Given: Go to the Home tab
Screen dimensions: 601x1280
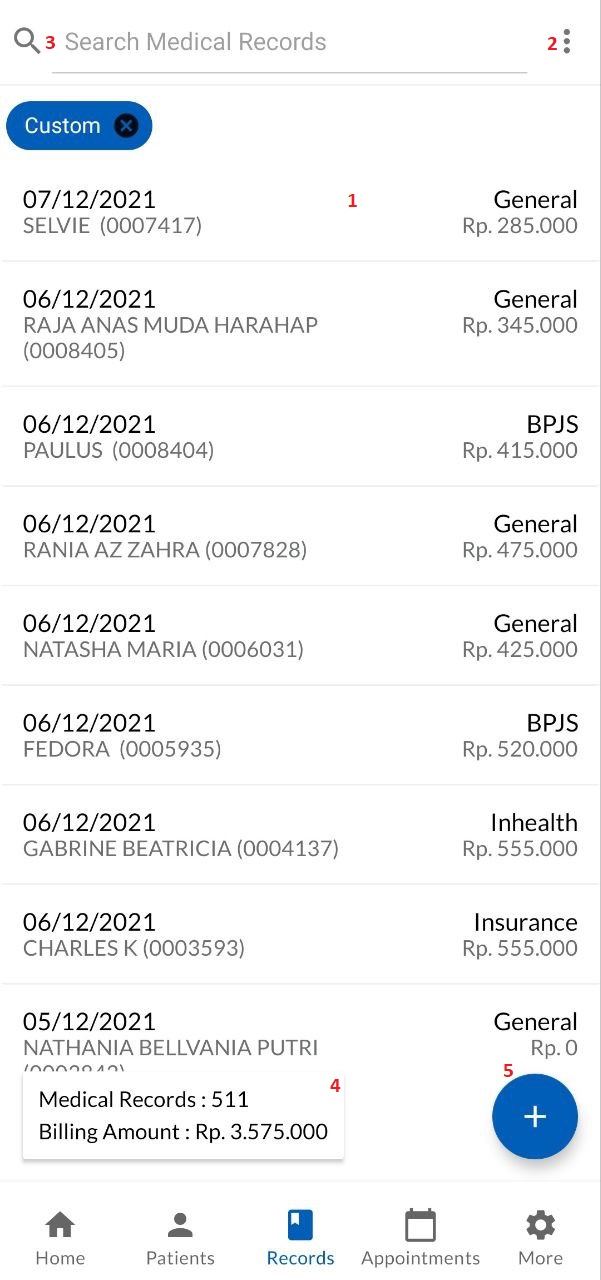Looking at the screenshot, I should [60, 1238].
